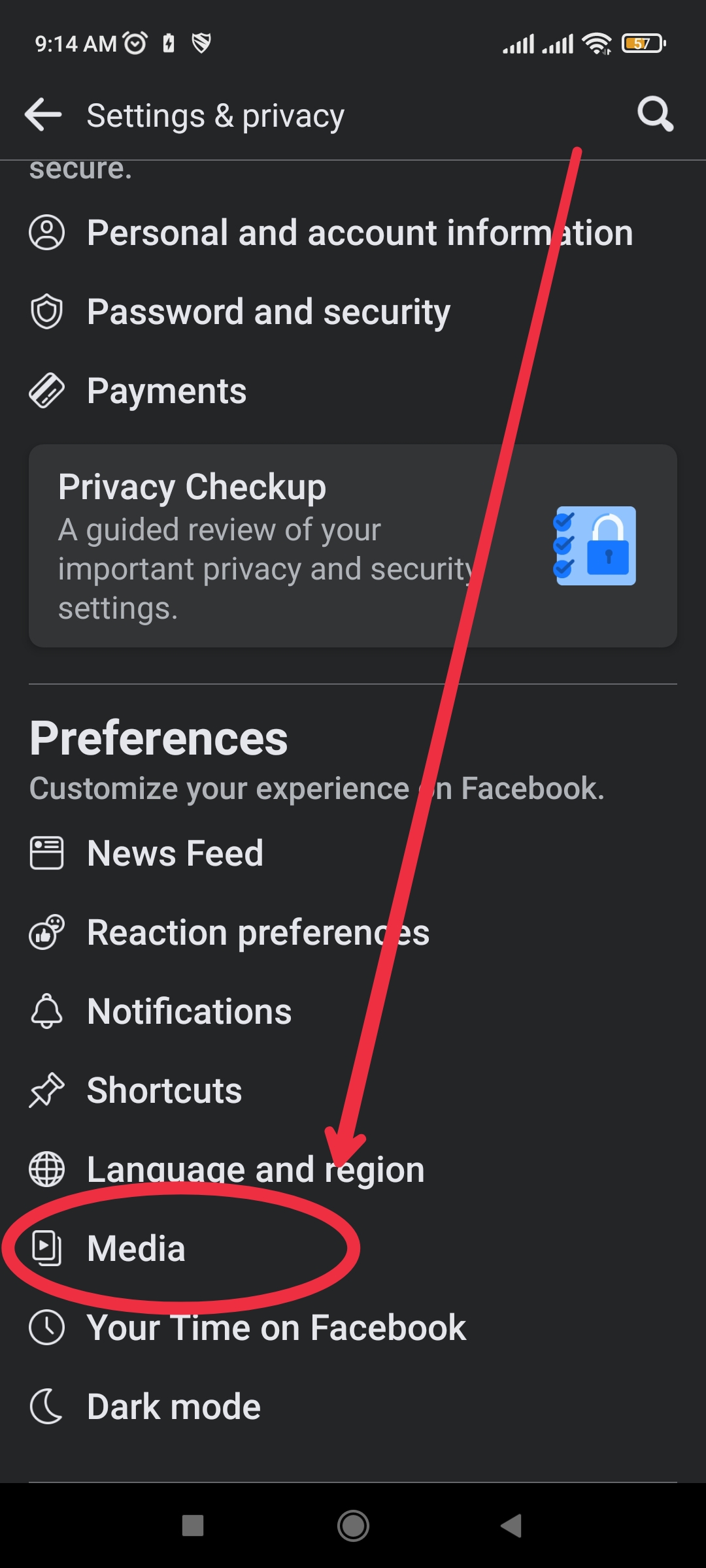Open Reaction preferences
Screen dimensions: 706x1568
(x=258, y=932)
